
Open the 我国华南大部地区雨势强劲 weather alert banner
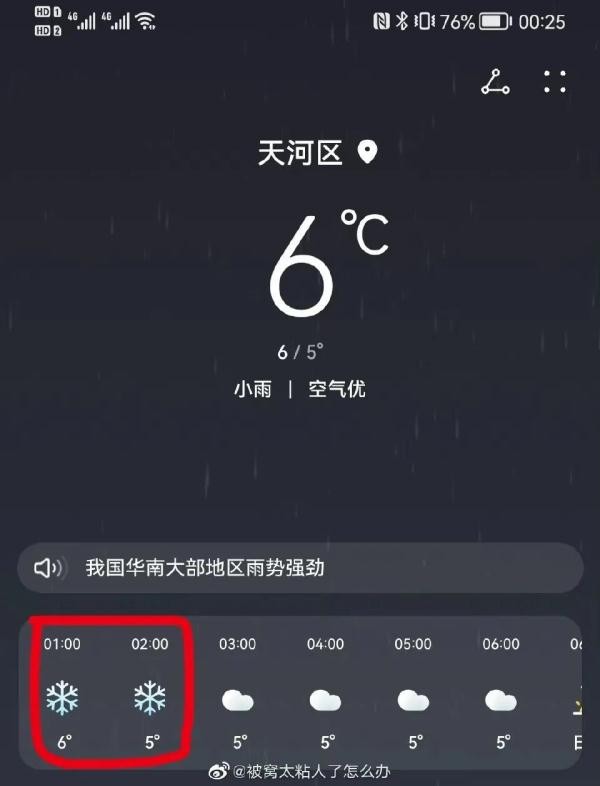(300, 568)
